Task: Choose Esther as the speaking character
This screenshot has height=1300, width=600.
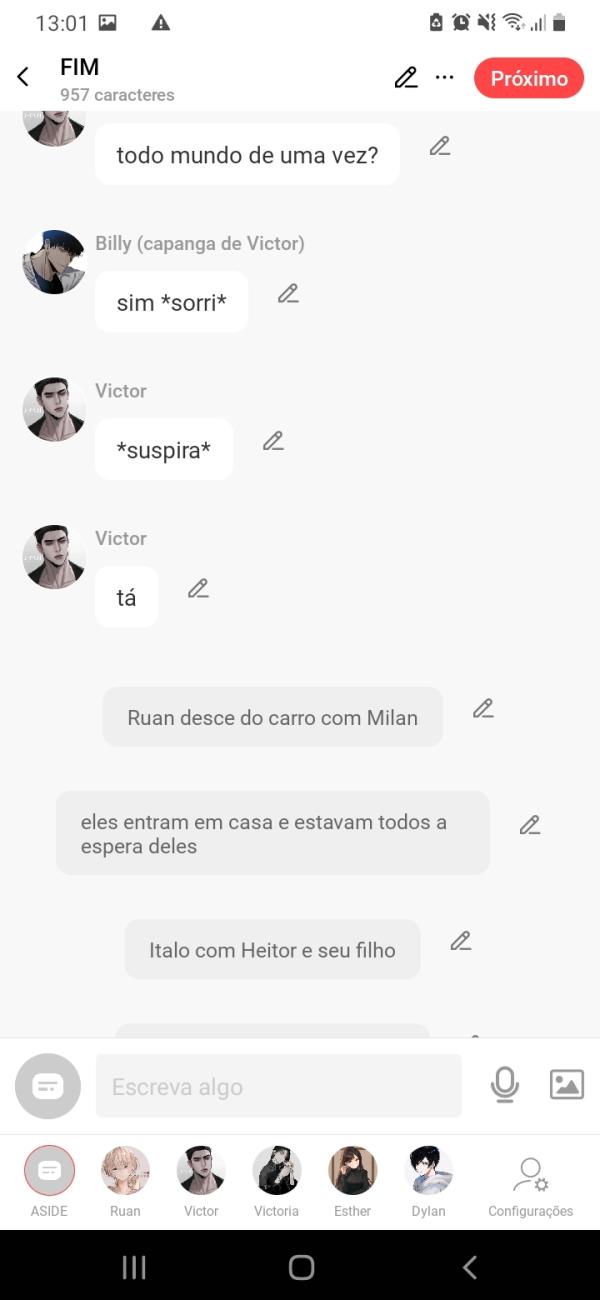Action: [x=352, y=1171]
